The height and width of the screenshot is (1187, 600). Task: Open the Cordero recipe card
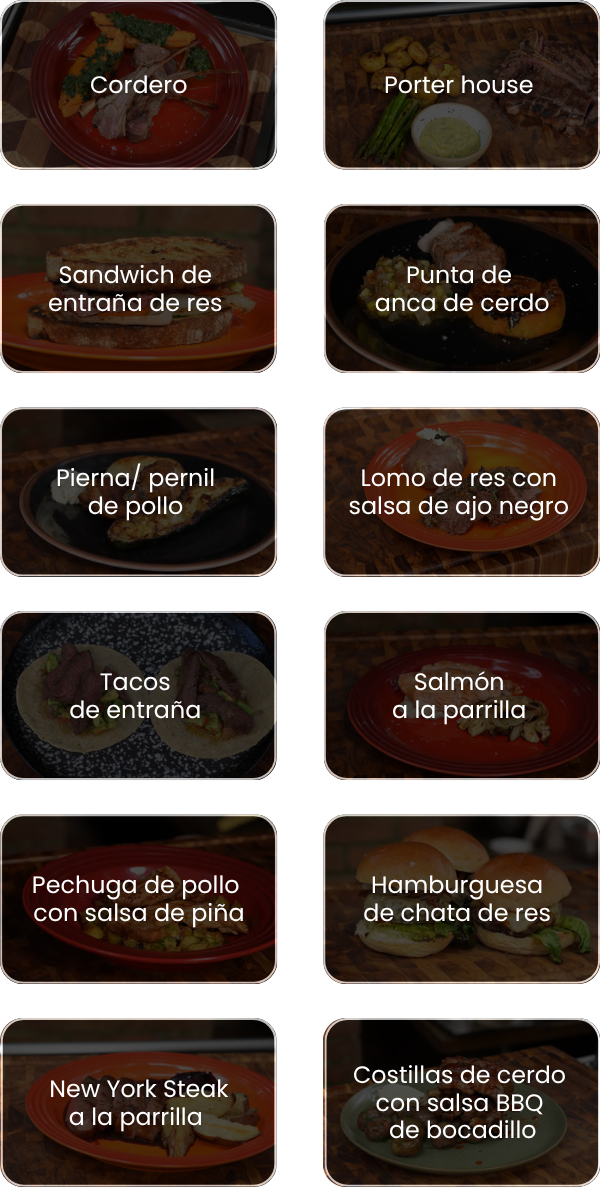(138, 85)
